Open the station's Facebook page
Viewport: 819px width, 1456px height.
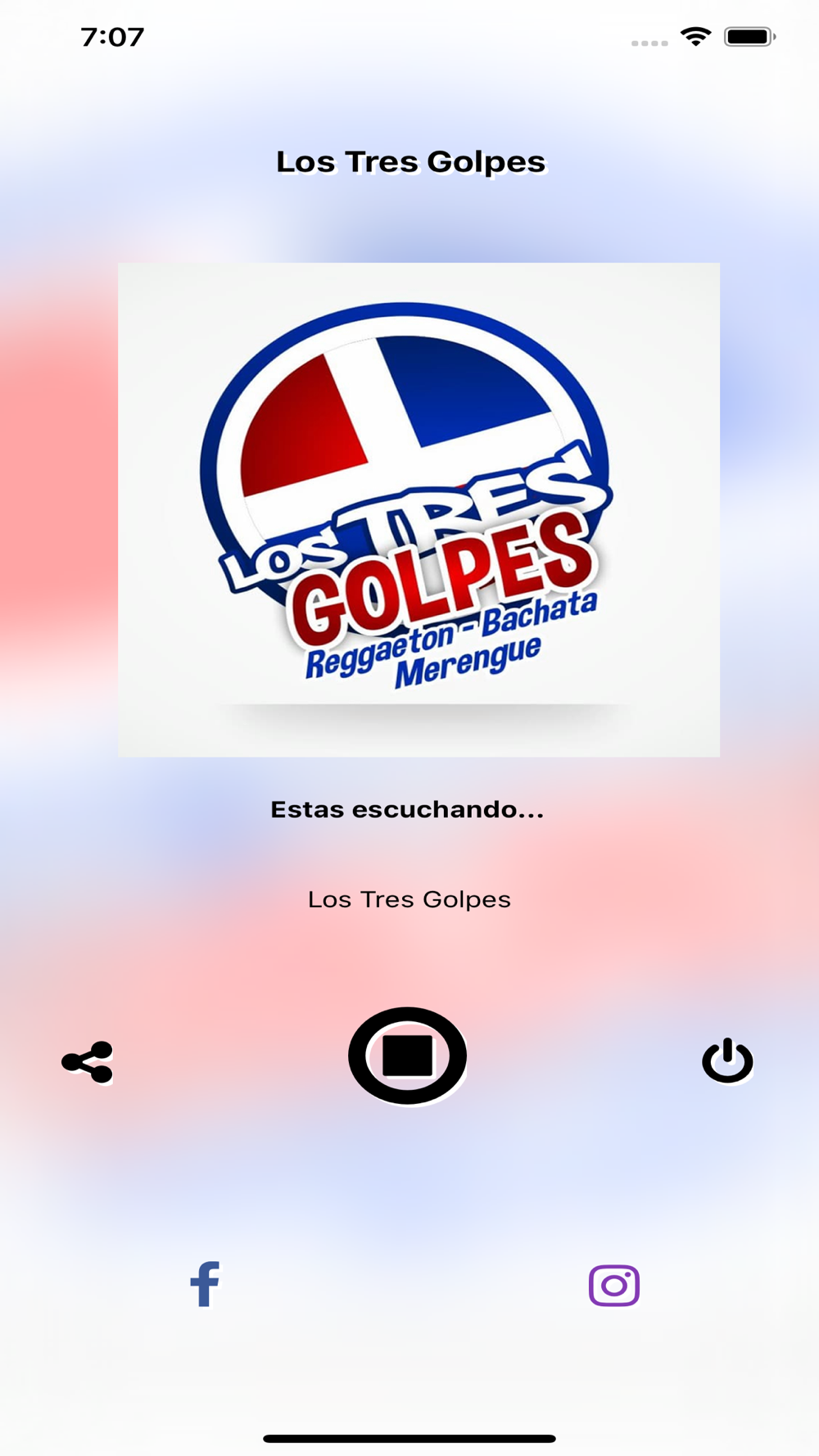click(x=205, y=1283)
